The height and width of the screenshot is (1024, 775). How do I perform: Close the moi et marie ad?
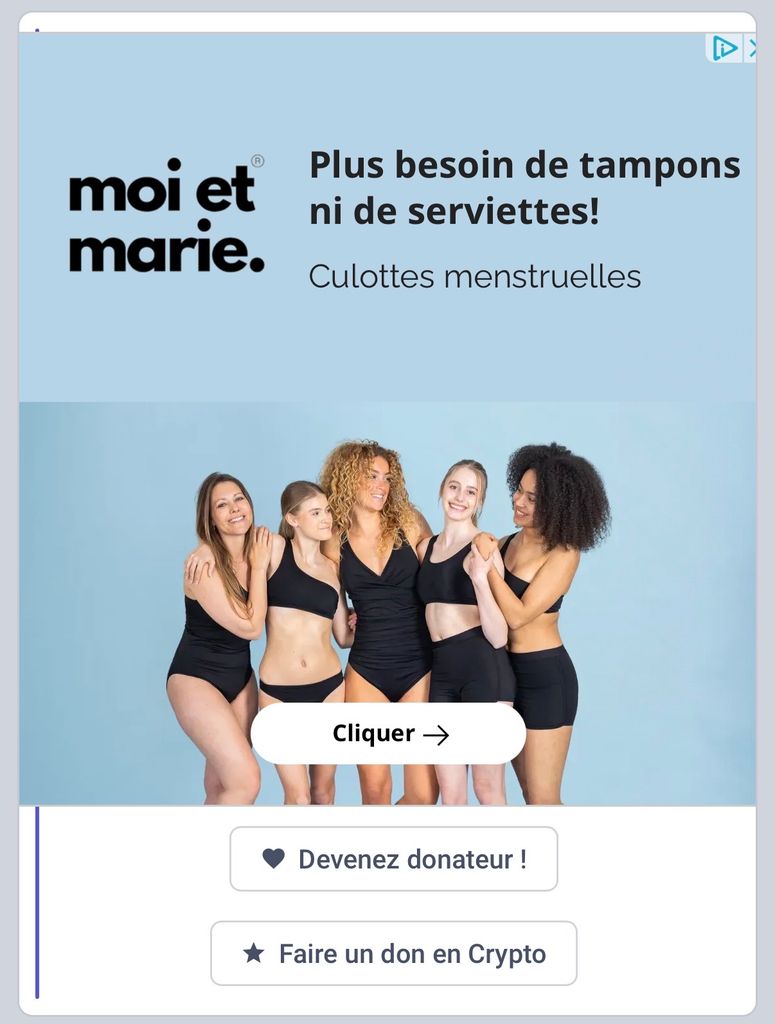click(750, 48)
